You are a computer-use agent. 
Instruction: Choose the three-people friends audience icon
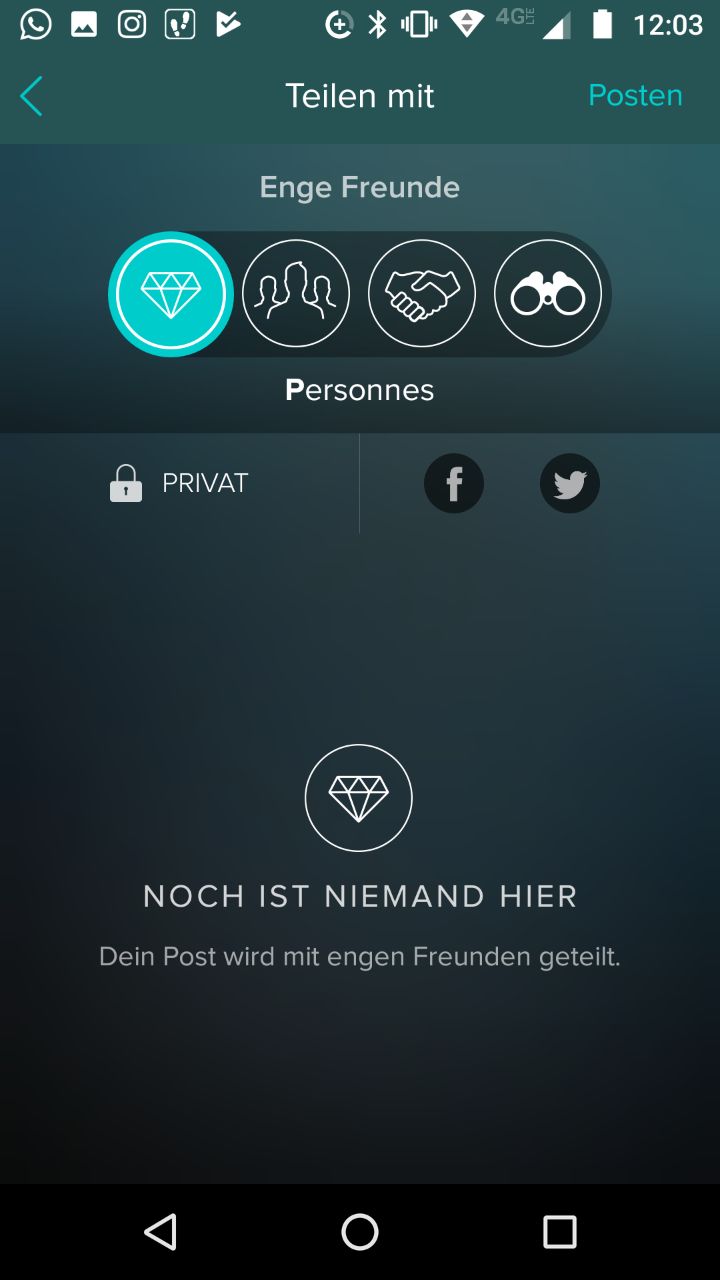coord(296,294)
